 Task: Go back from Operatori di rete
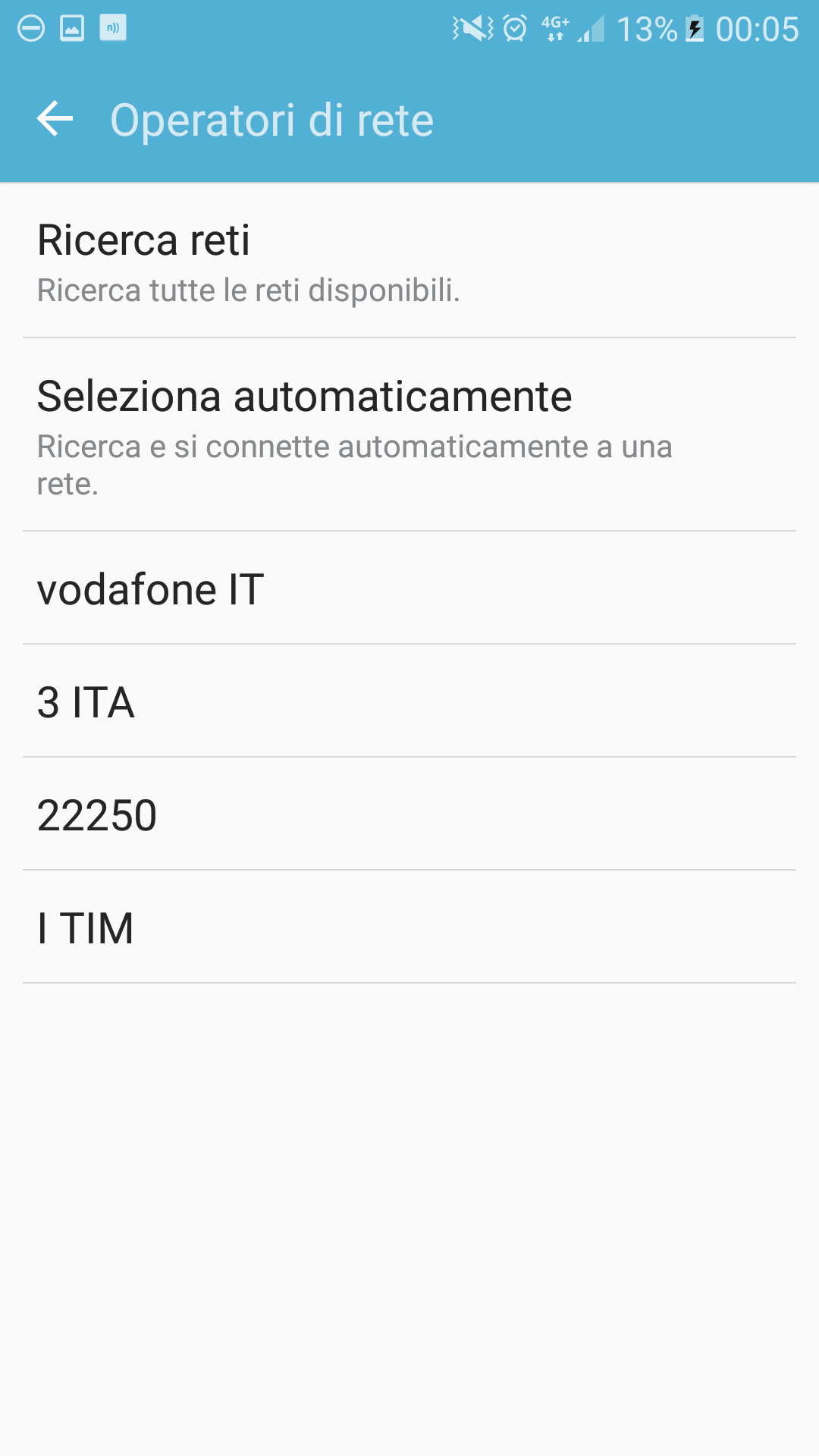55,119
